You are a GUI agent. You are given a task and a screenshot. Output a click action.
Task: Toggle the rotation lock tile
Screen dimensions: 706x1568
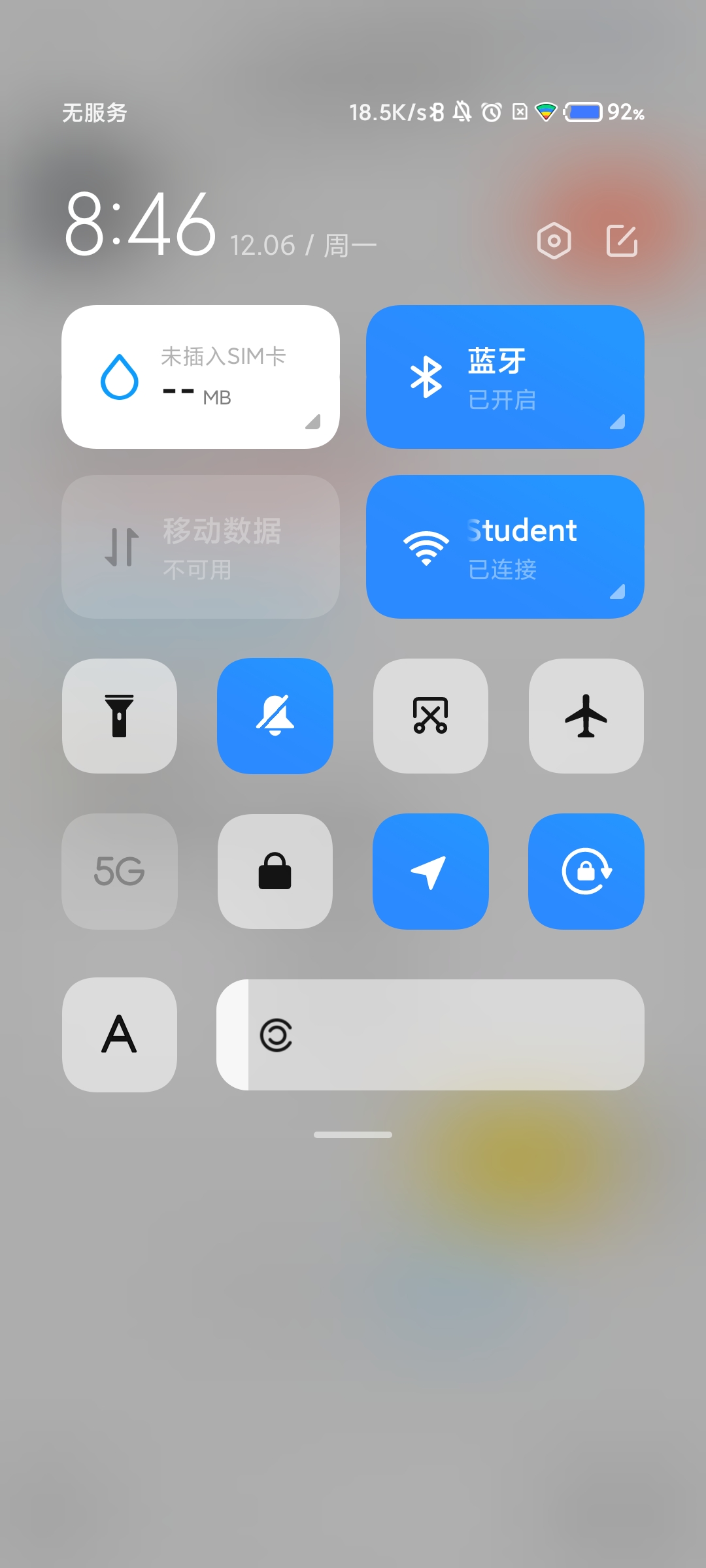tap(586, 872)
